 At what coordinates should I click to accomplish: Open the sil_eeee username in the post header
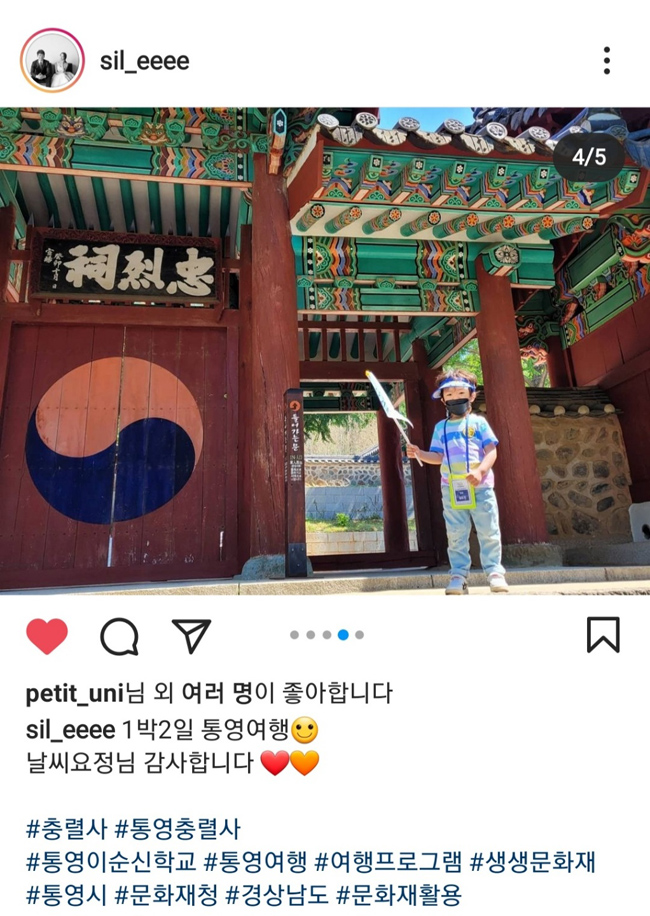point(144,61)
